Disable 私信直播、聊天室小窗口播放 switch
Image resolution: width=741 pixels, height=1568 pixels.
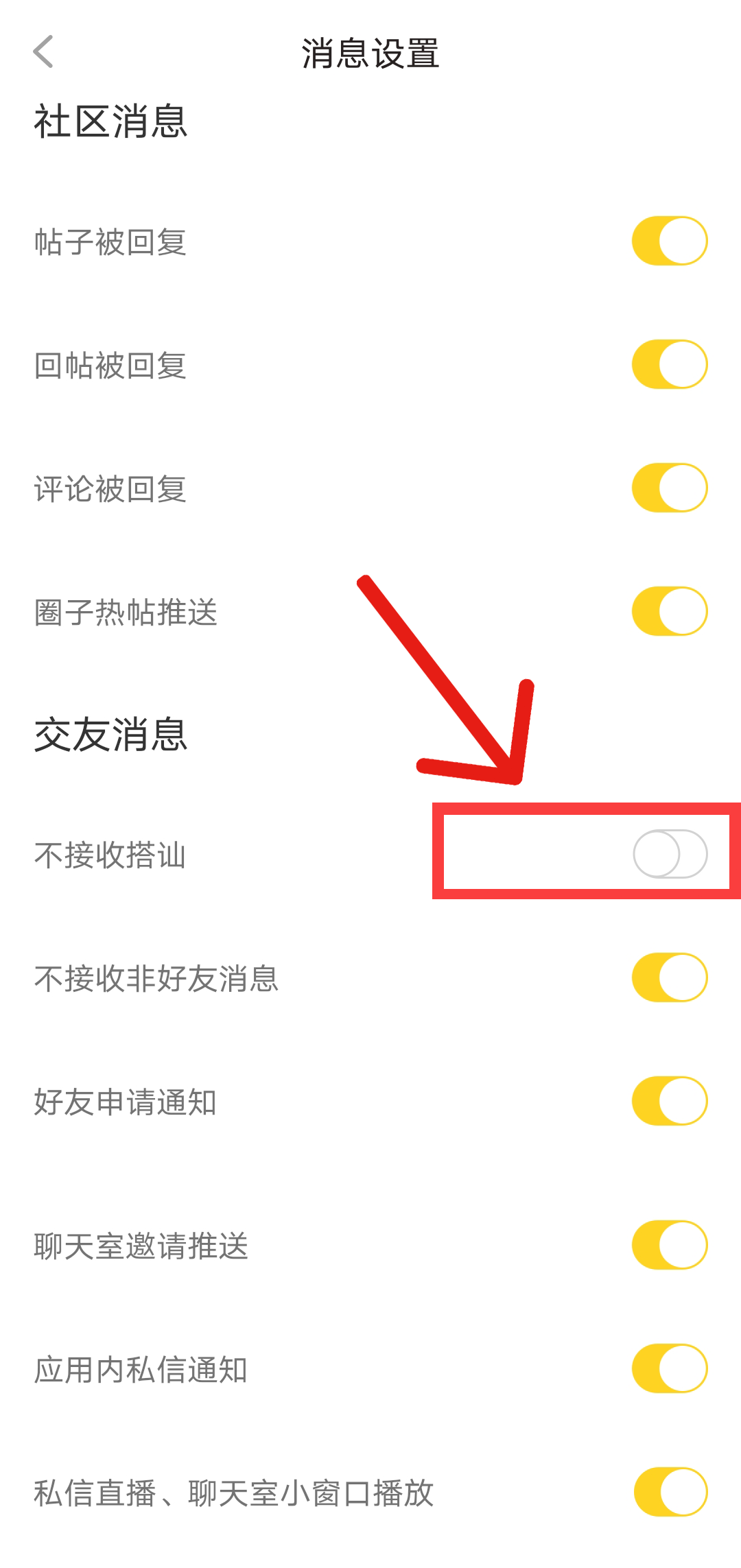(670, 1492)
